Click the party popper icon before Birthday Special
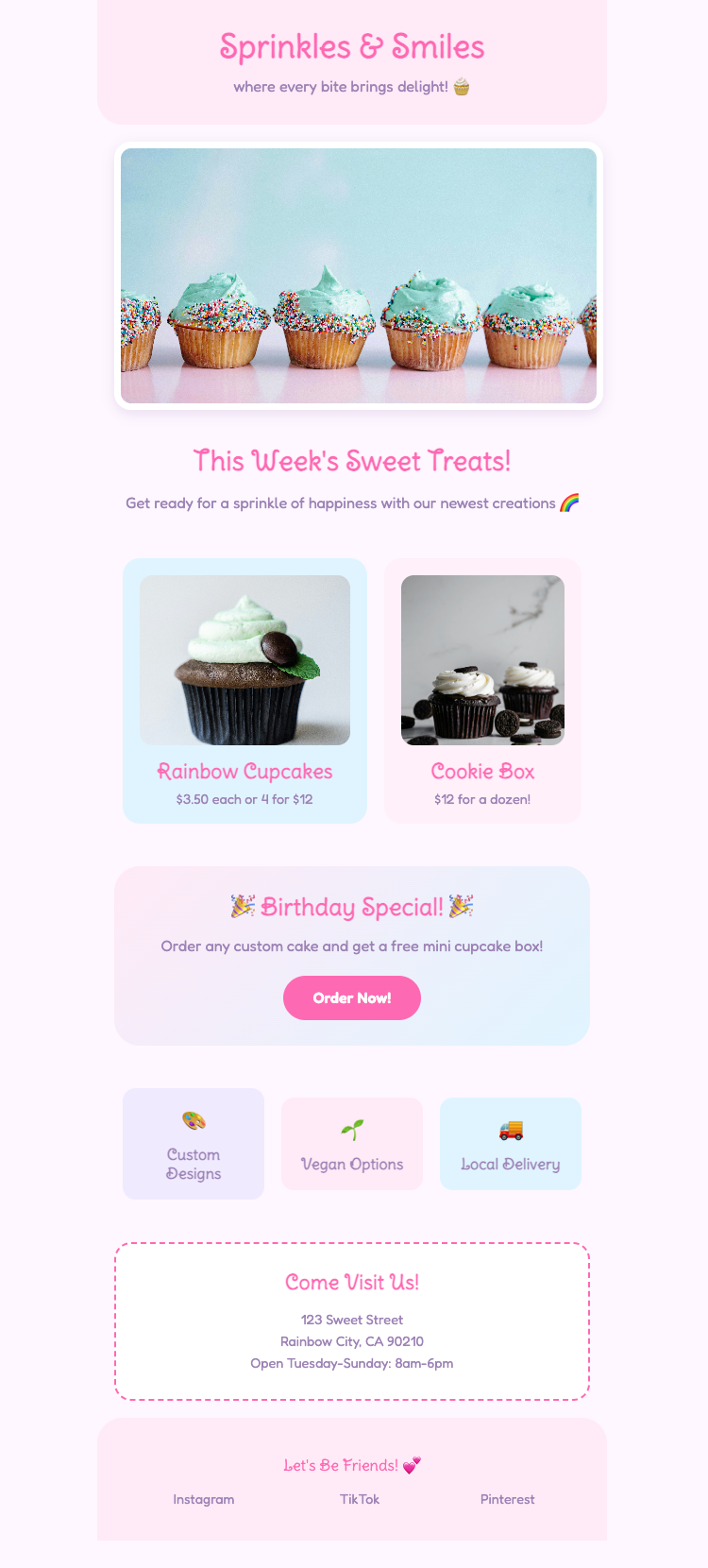708x1568 pixels. coord(244,905)
